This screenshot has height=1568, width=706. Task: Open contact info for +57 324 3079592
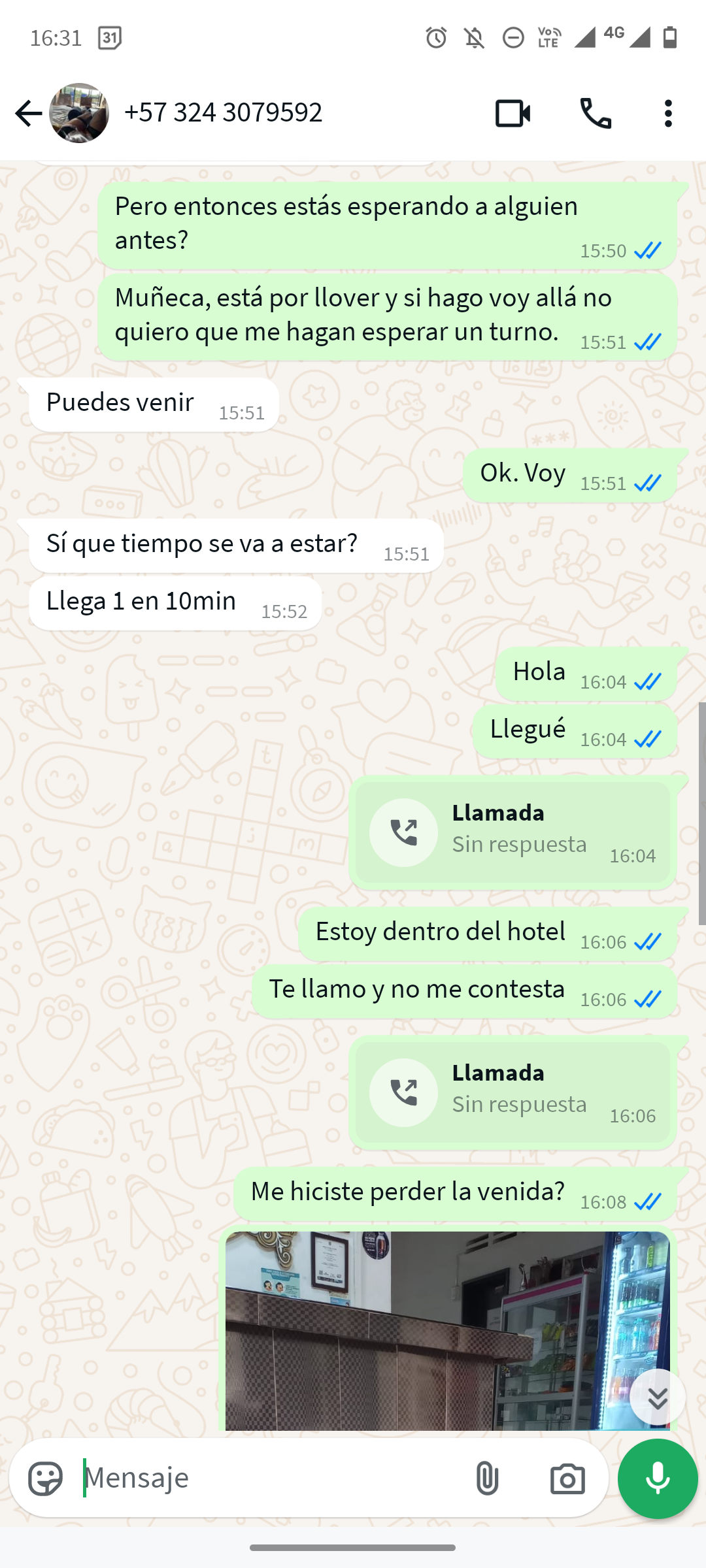[x=223, y=112]
